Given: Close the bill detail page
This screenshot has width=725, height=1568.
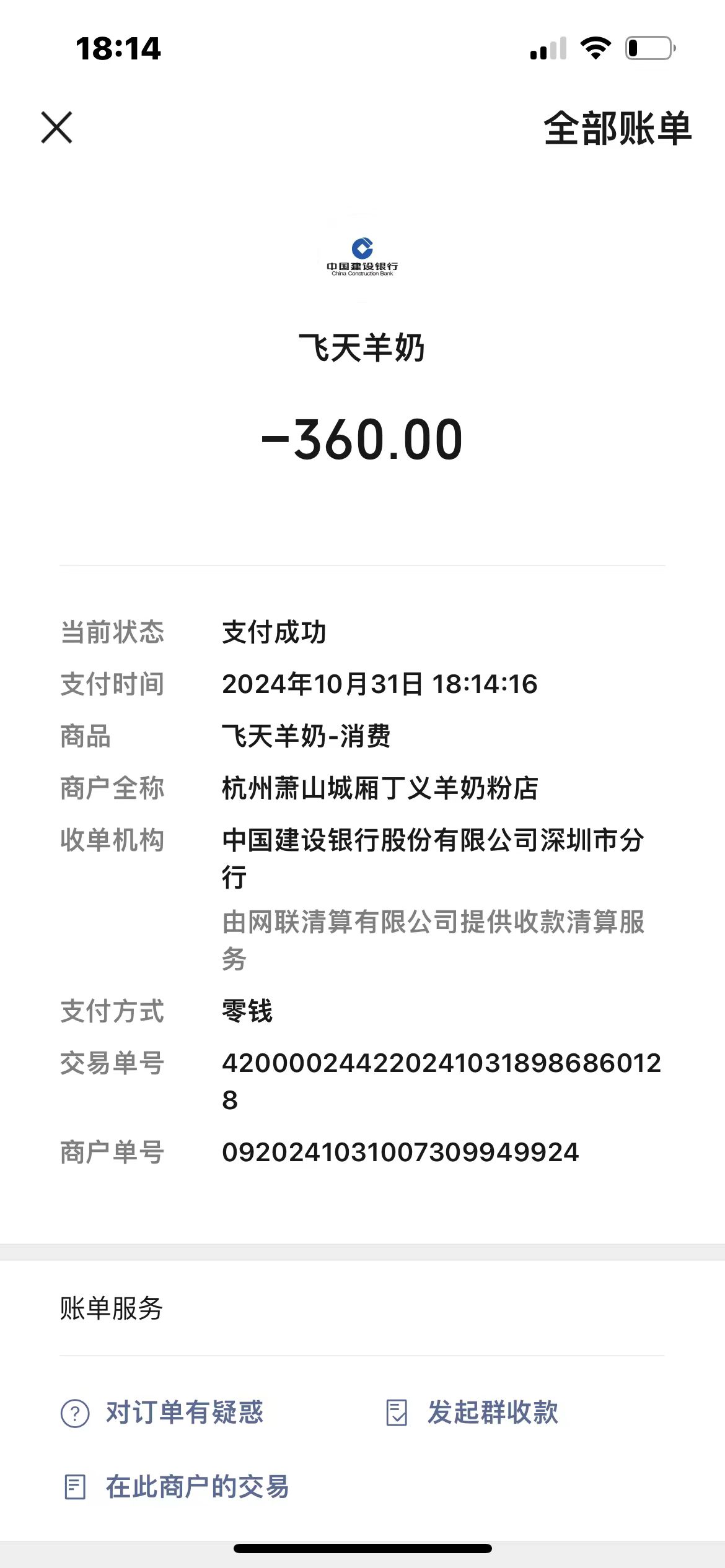Looking at the screenshot, I should (56, 128).
